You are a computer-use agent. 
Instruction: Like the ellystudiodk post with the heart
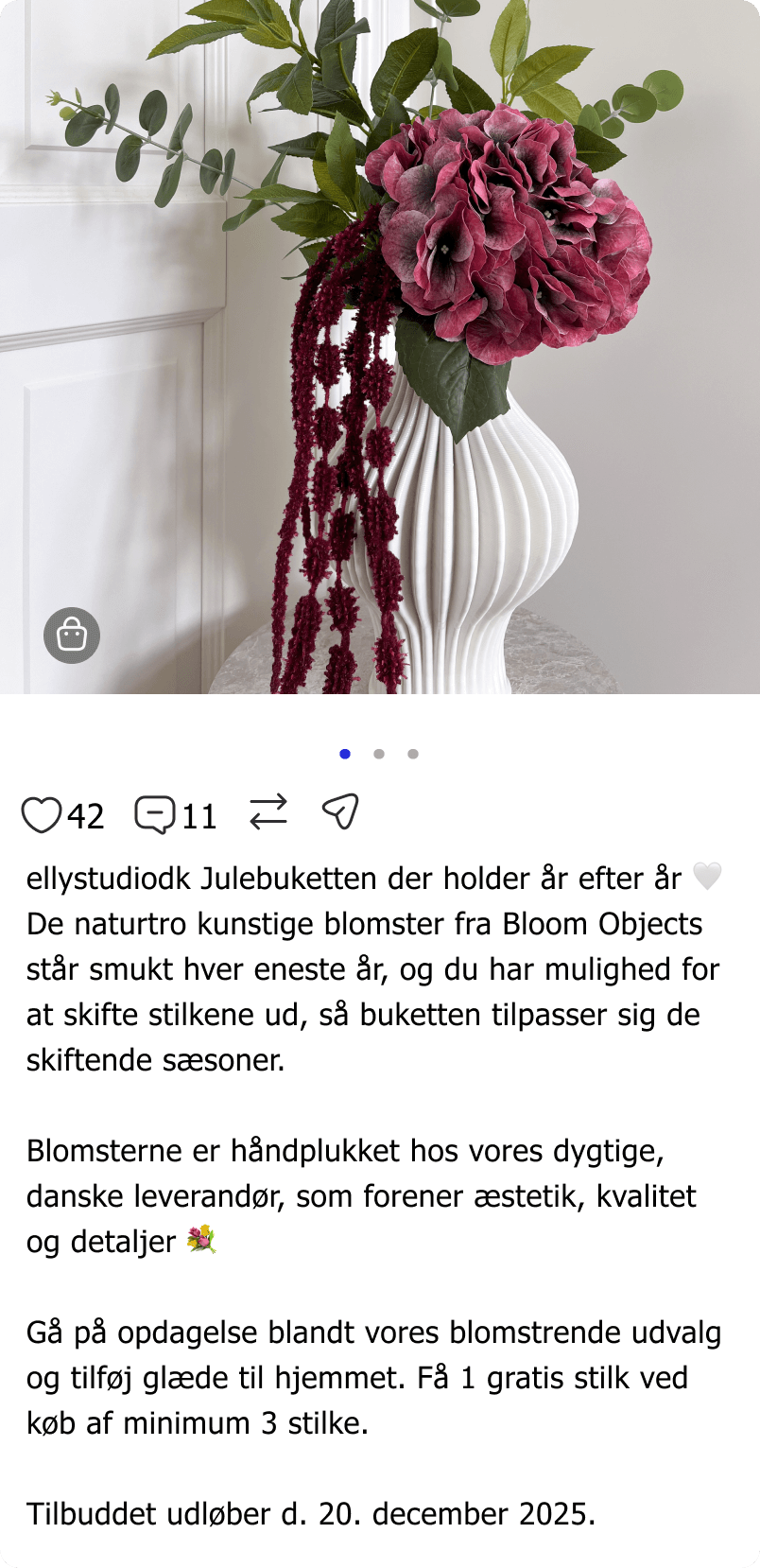[x=42, y=814]
